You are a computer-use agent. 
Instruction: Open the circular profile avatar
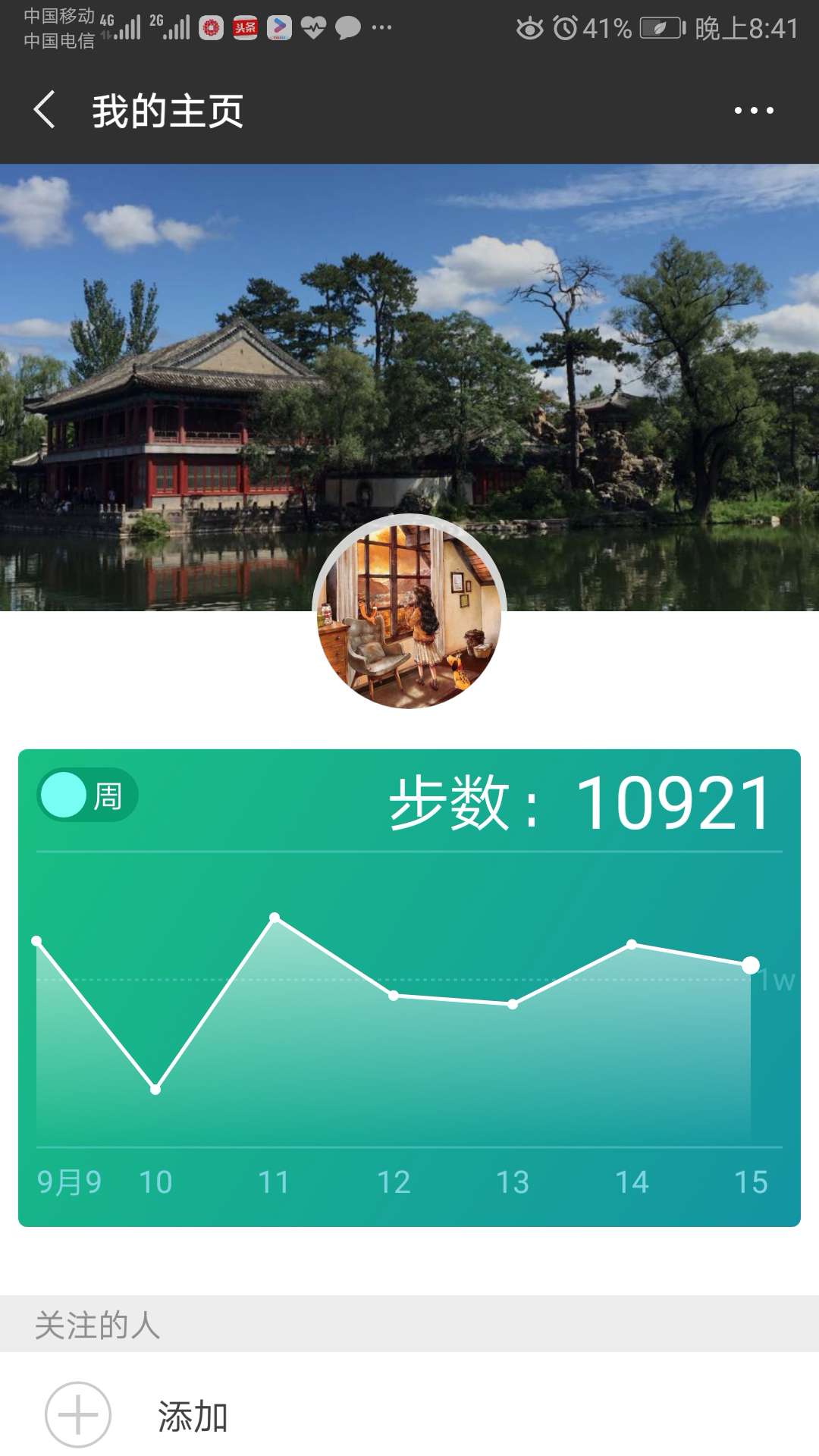click(409, 614)
